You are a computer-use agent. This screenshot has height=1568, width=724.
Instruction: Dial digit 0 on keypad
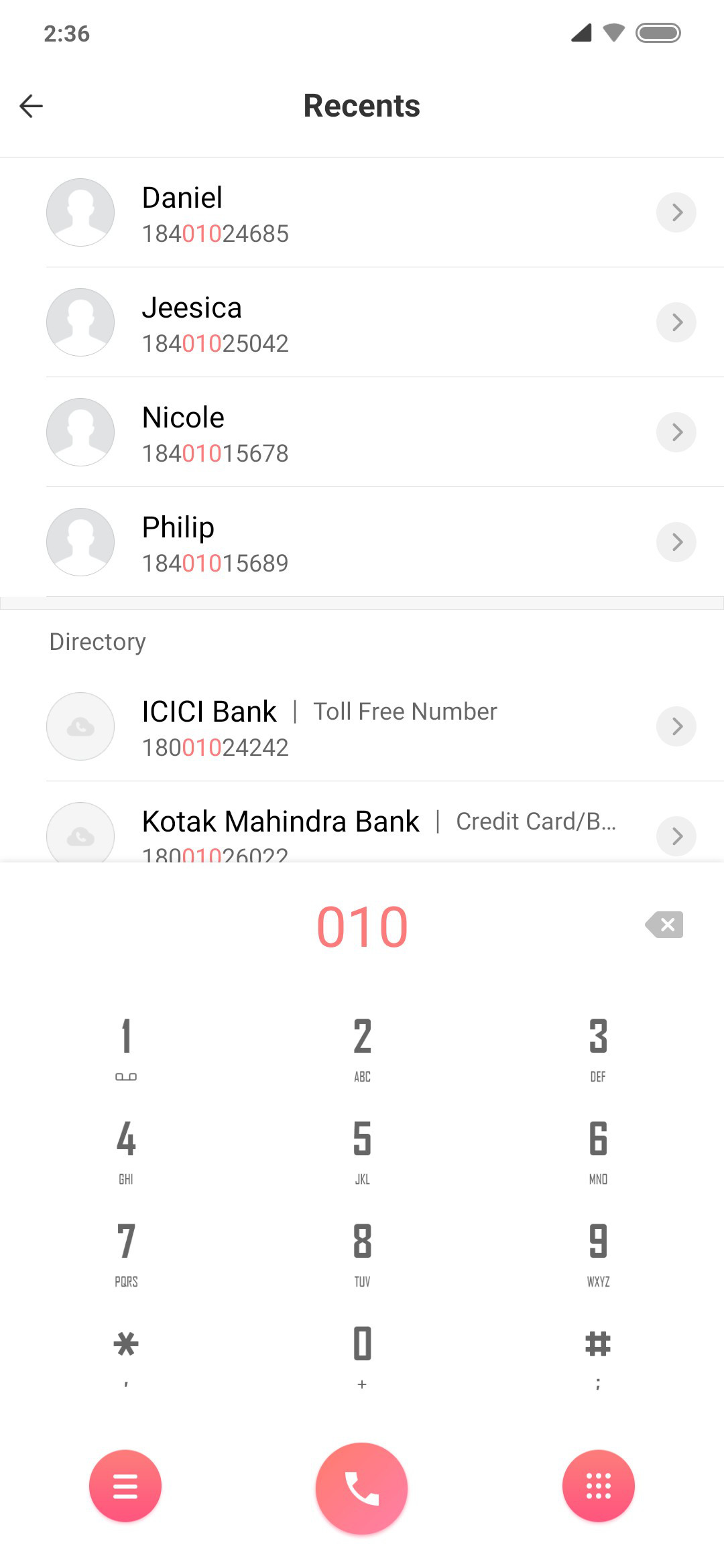(362, 1356)
